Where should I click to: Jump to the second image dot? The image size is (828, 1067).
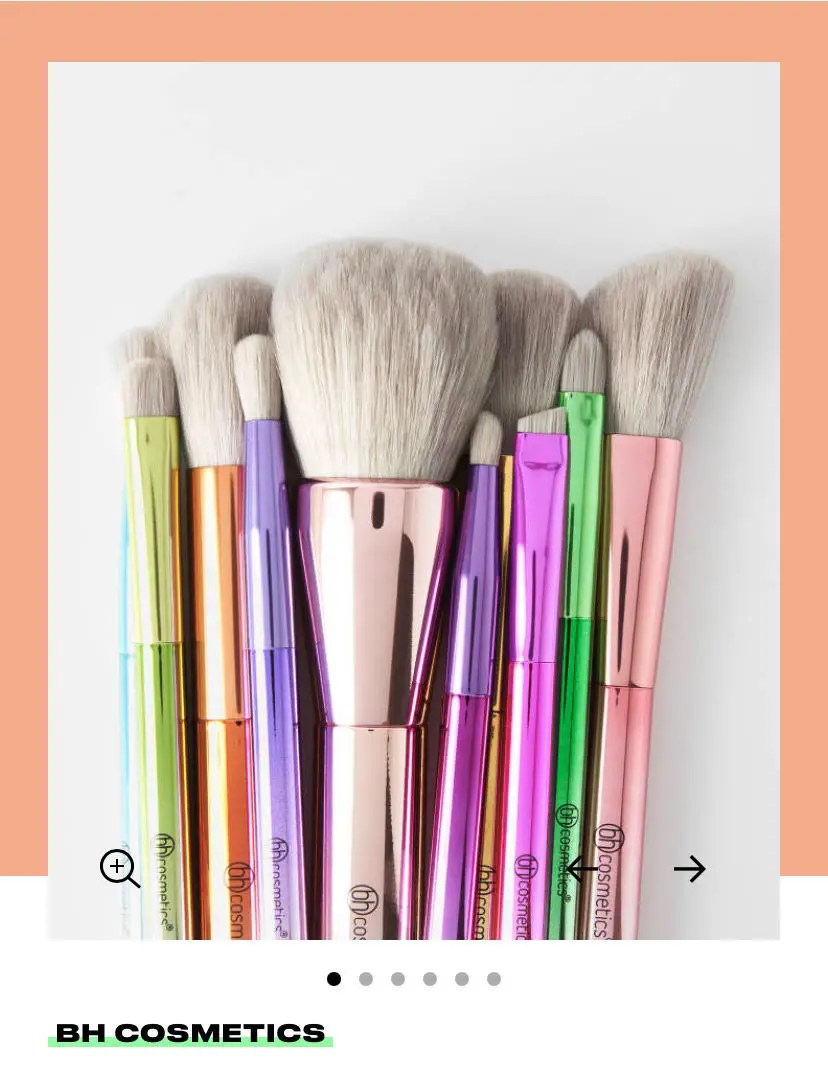pos(366,979)
